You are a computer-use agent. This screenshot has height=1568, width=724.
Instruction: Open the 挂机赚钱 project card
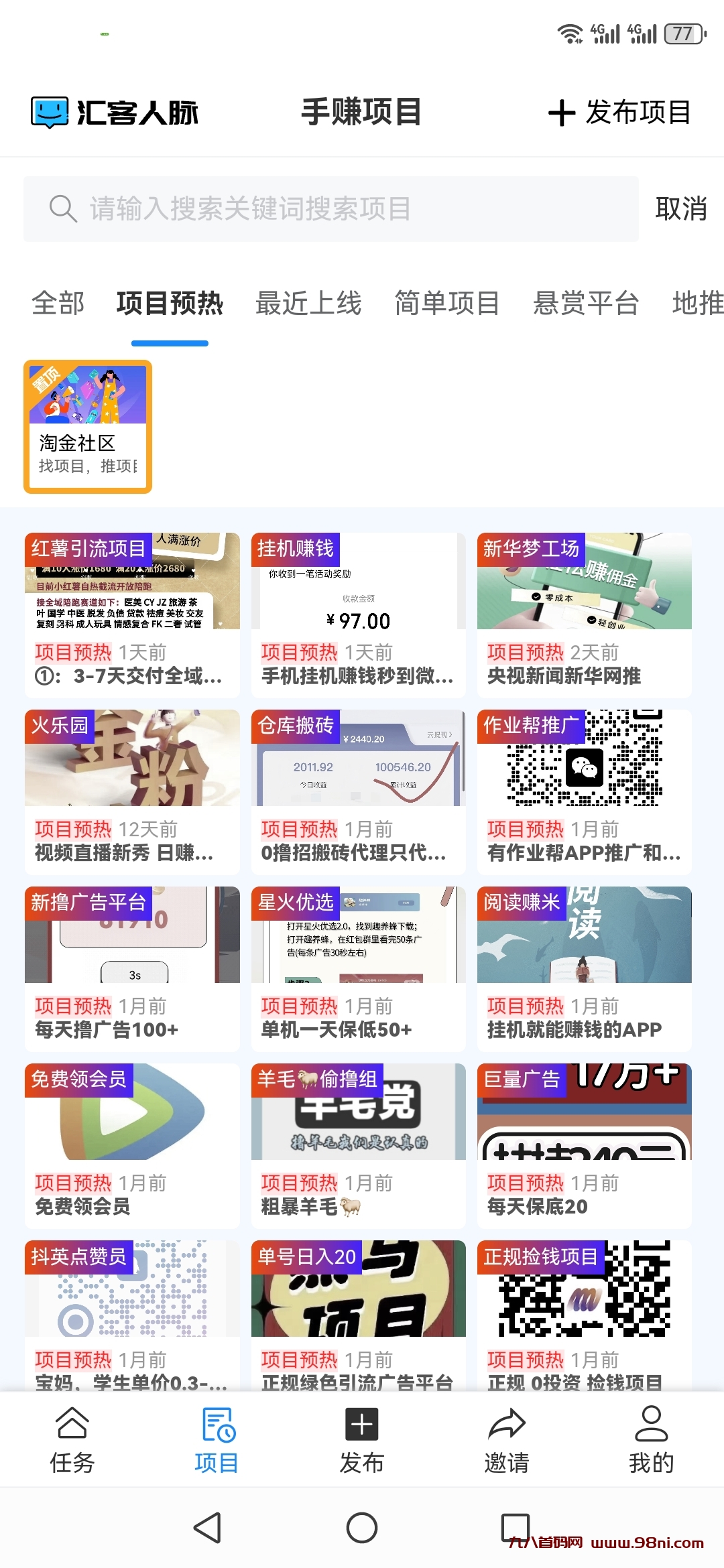[x=358, y=610]
